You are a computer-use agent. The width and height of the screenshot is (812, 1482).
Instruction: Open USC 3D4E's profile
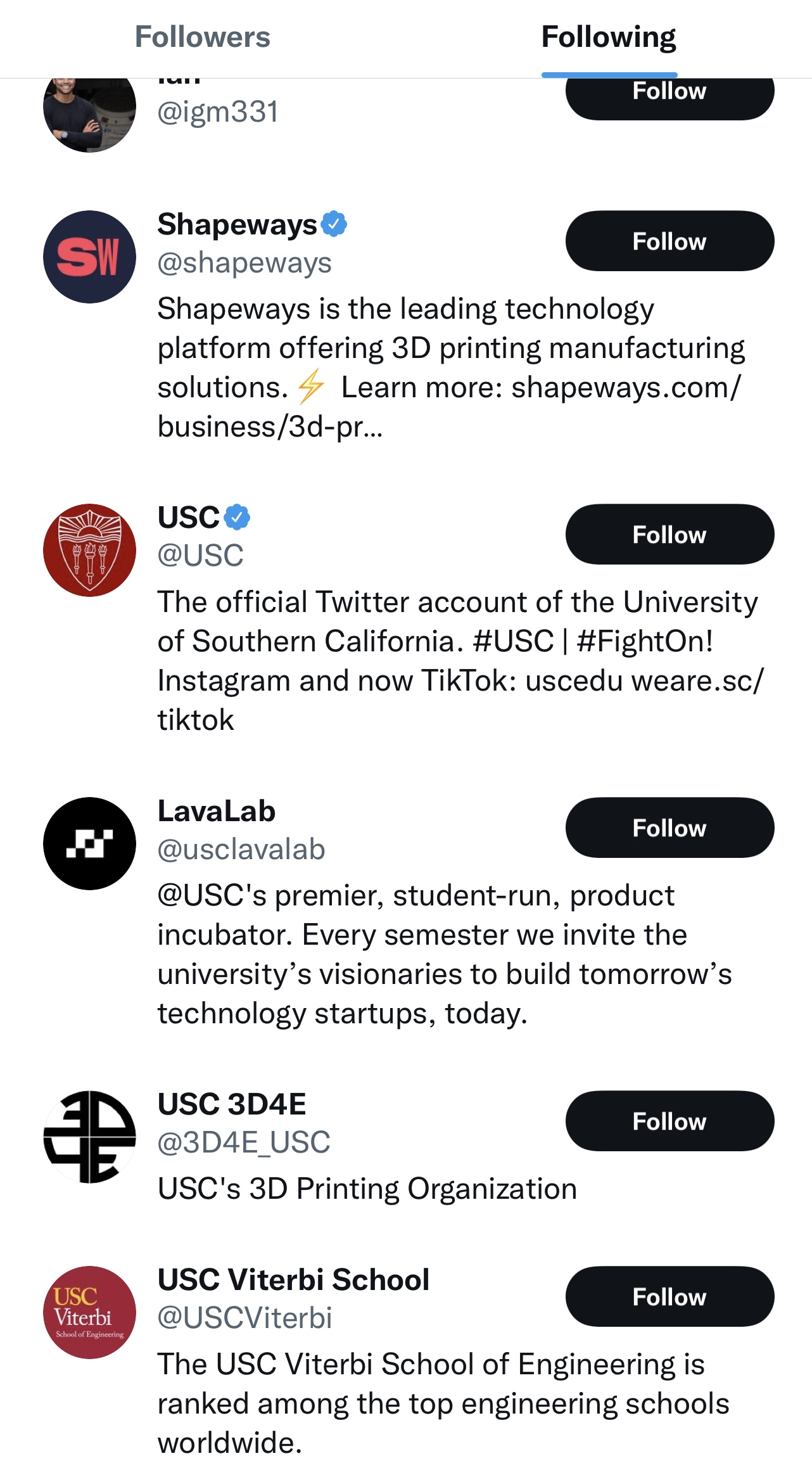coord(406,1146)
